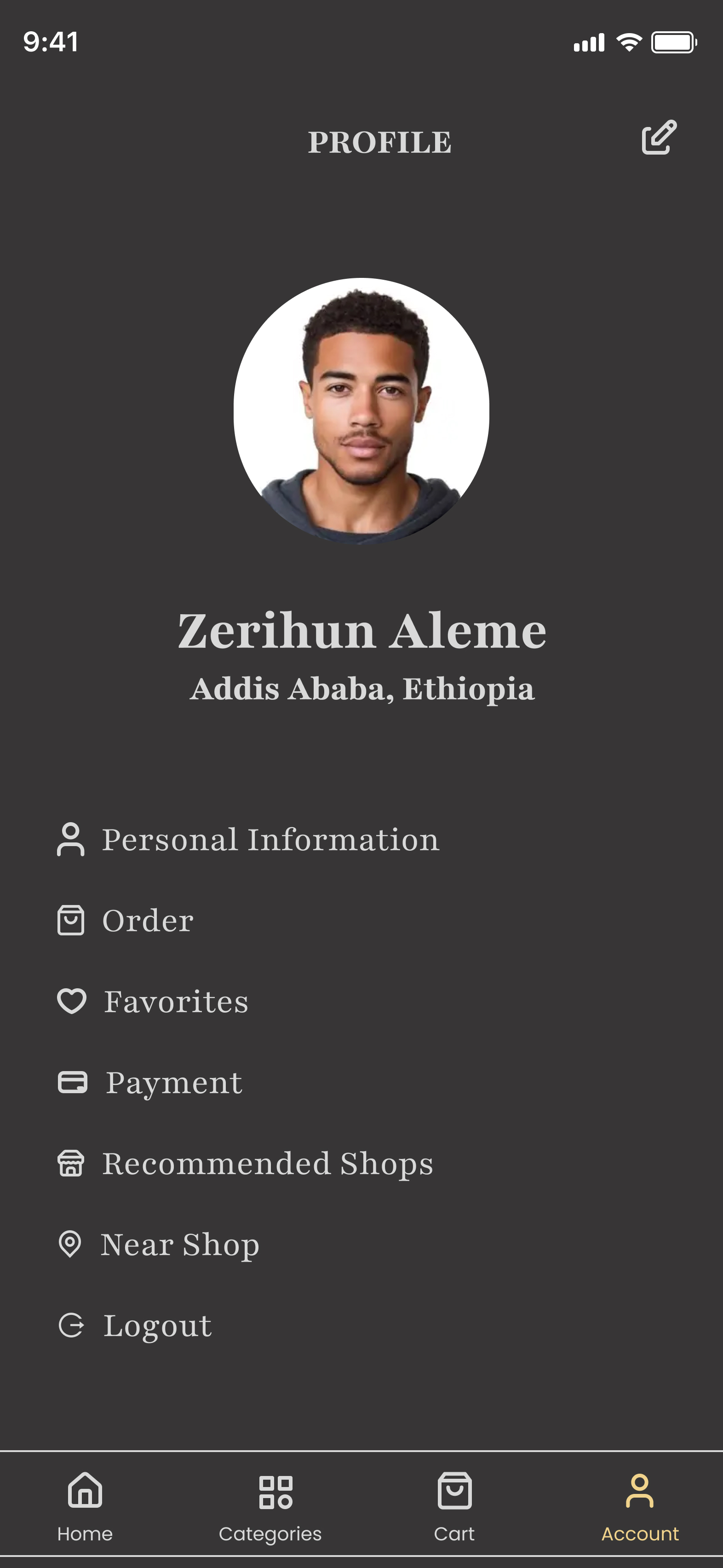Viewport: 723px width, 1568px height.
Task: Find a Near Shop
Action: (x=160, y=1244)
